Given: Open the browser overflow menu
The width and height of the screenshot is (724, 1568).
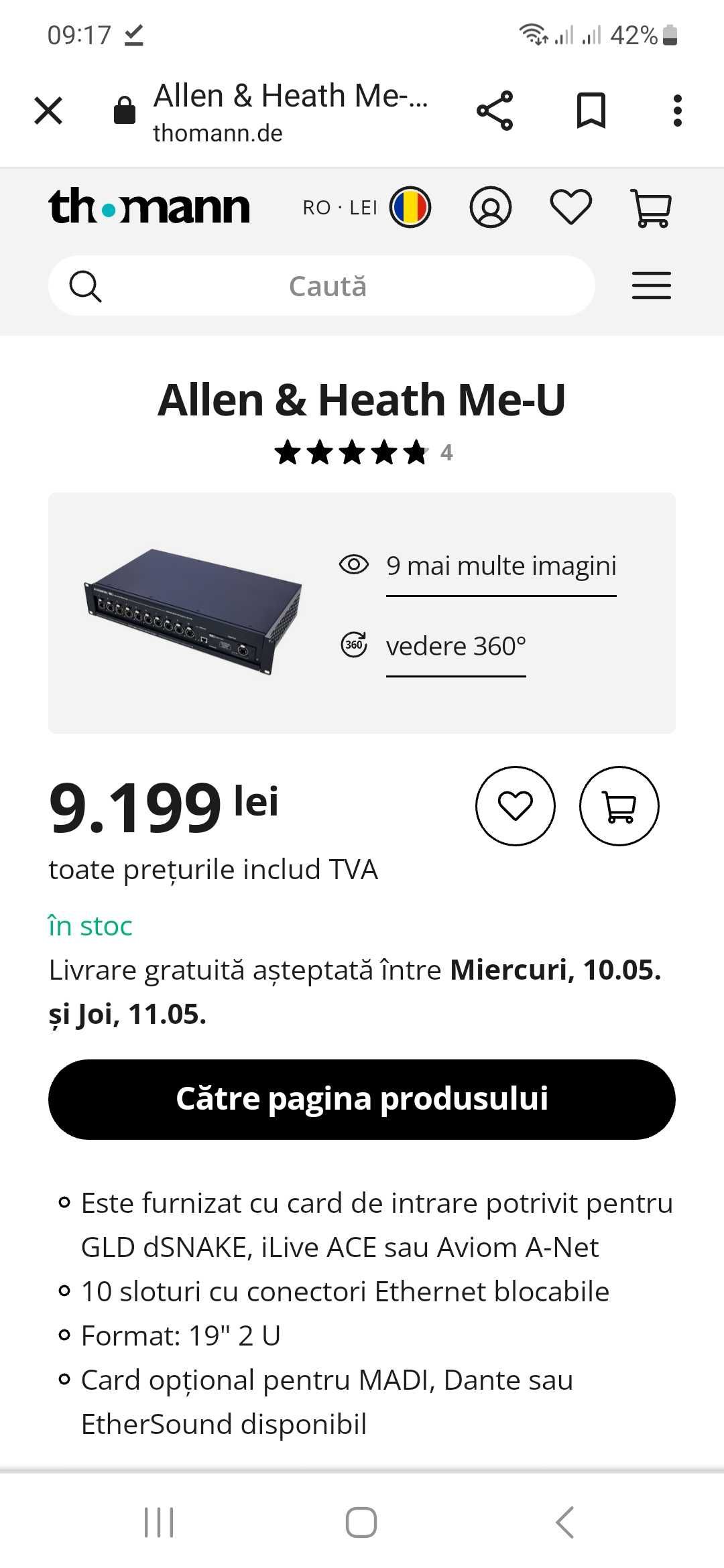Looking at the screenshot, I should [678, 111].
